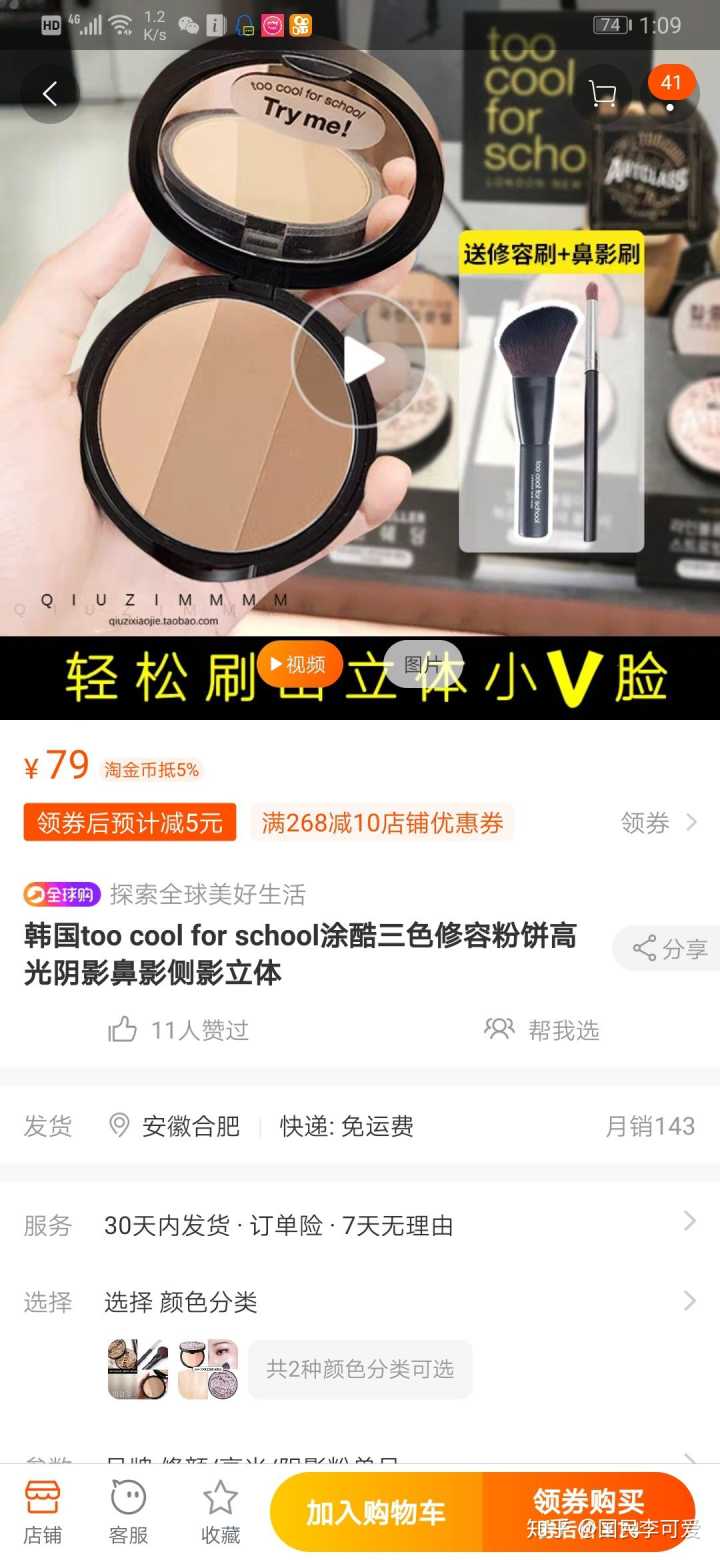
Task: Open the 选择 颜色分类 options row
Action: pyautogui.click(x=360, y=1301)
